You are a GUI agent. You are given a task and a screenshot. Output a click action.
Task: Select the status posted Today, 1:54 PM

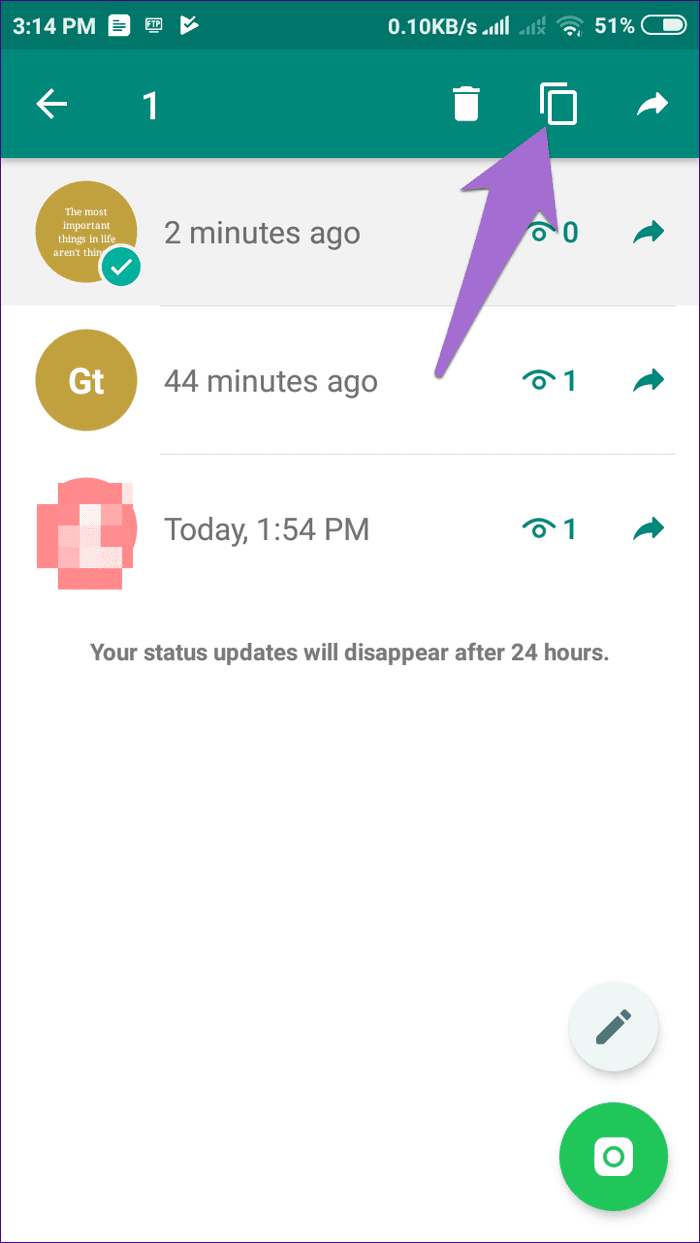(350, 529)
